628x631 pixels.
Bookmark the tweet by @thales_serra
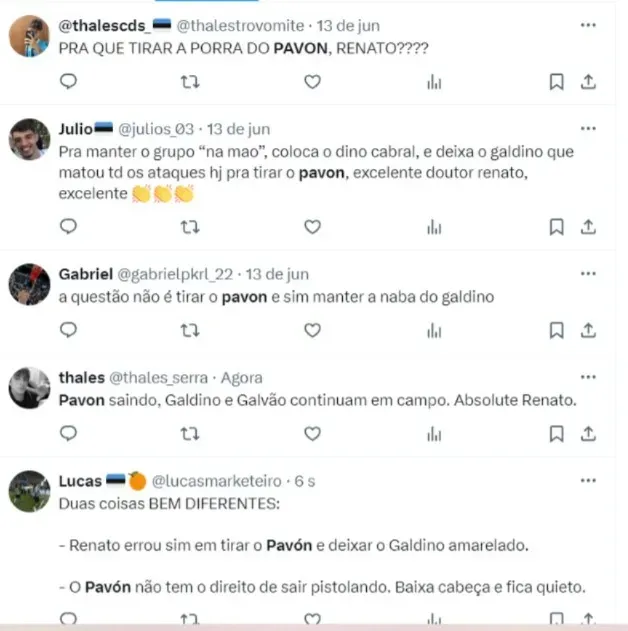pyautogui.click(x=557, y=434)
